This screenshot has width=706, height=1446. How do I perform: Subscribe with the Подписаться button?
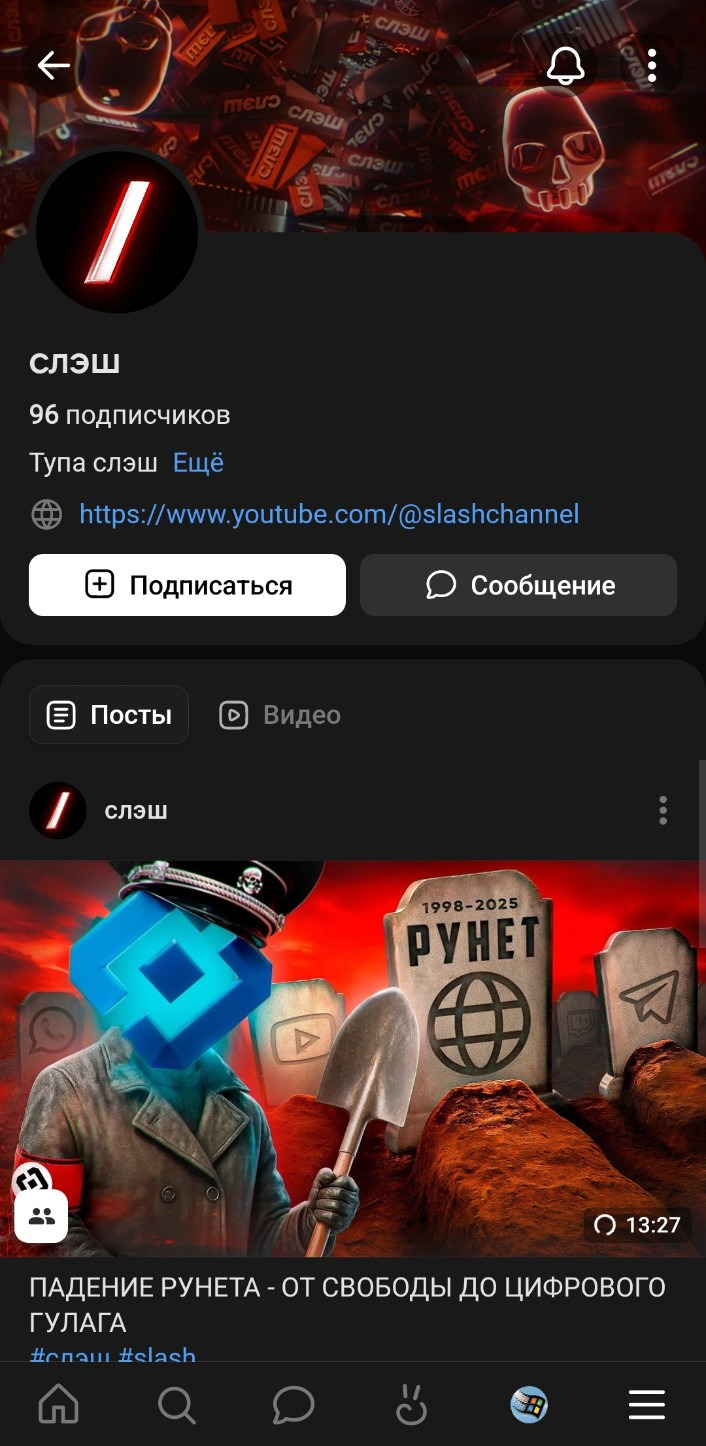187,585
